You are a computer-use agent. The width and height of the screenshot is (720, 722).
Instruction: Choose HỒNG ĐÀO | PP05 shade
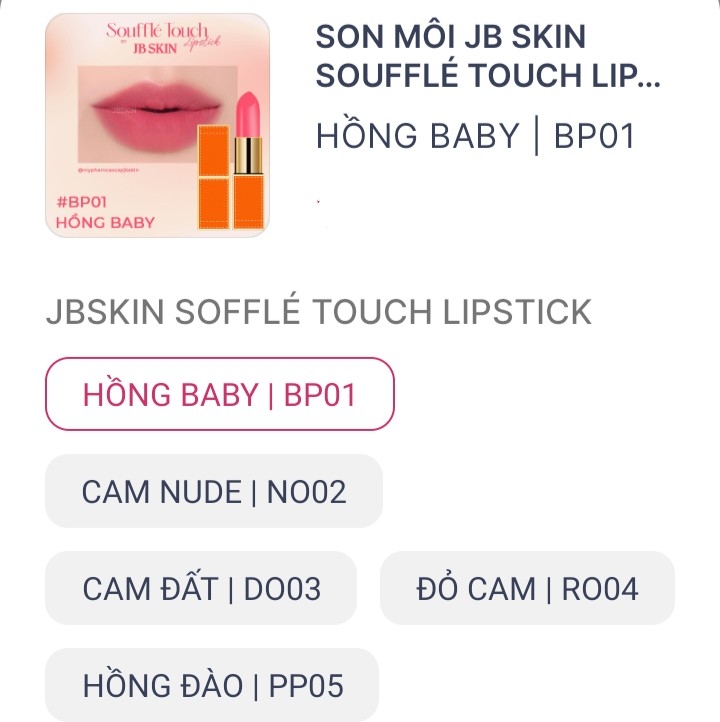[212, 685]
